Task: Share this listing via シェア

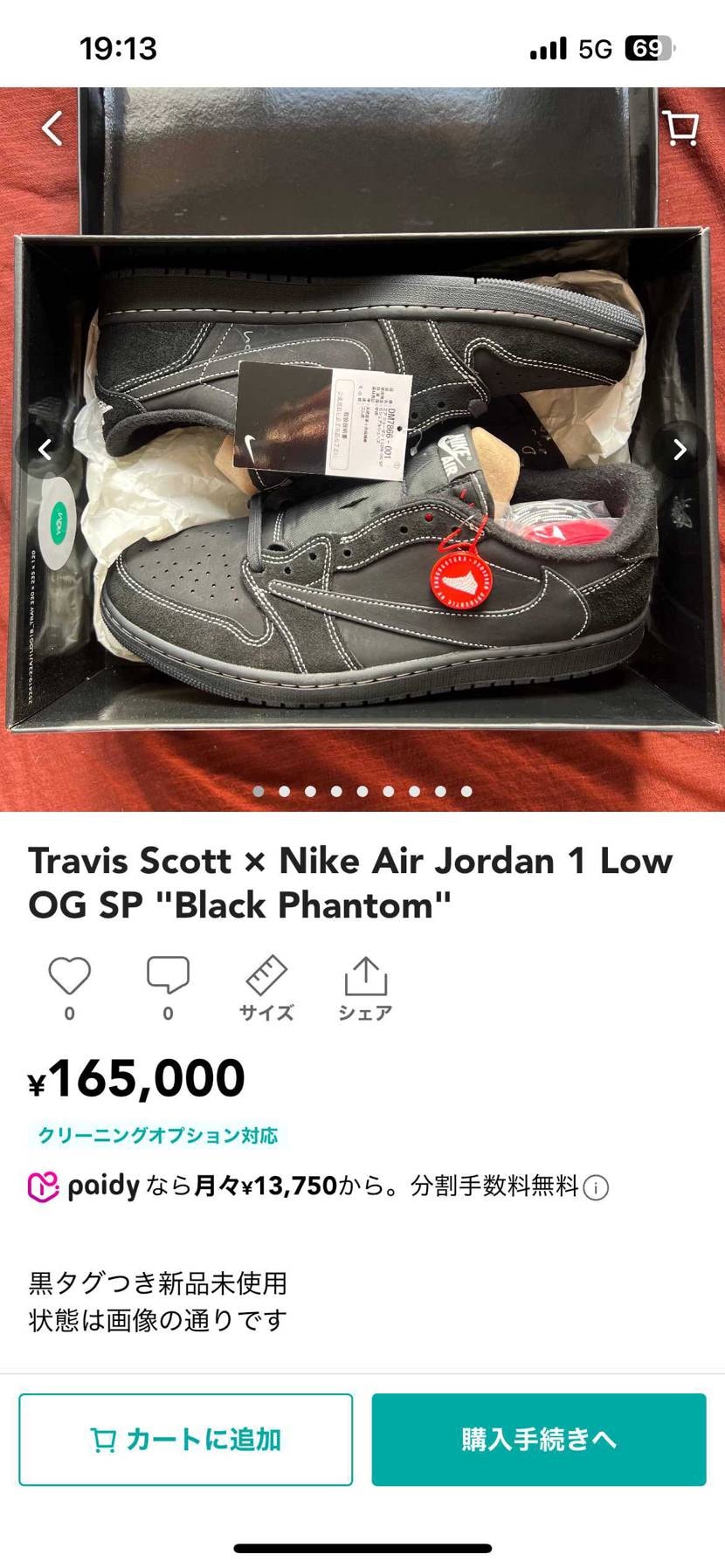Action: point(365,987)
